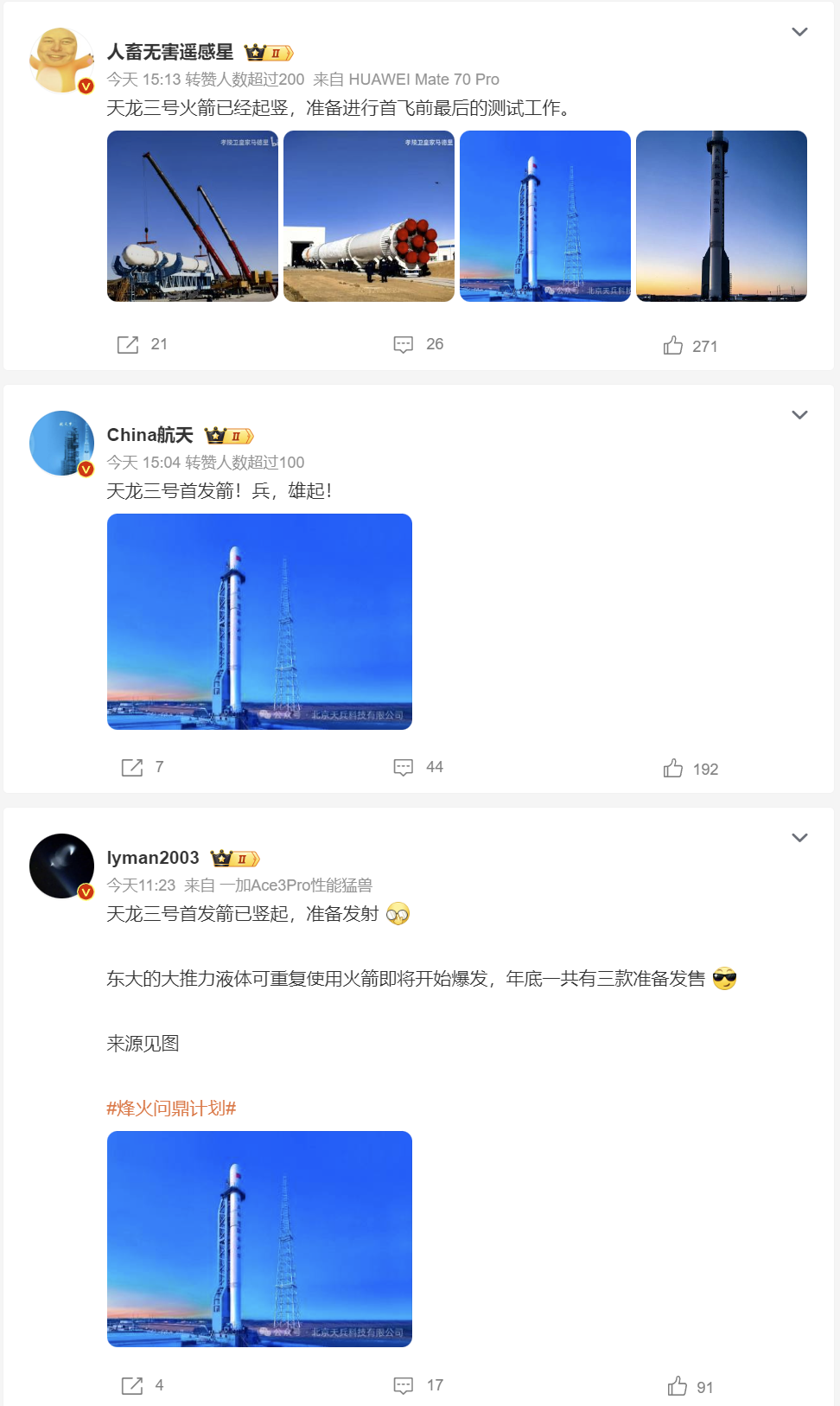Expand options chevron on China航天's post
Viewport: 840px width, 1406px height.
pos(799,415)
